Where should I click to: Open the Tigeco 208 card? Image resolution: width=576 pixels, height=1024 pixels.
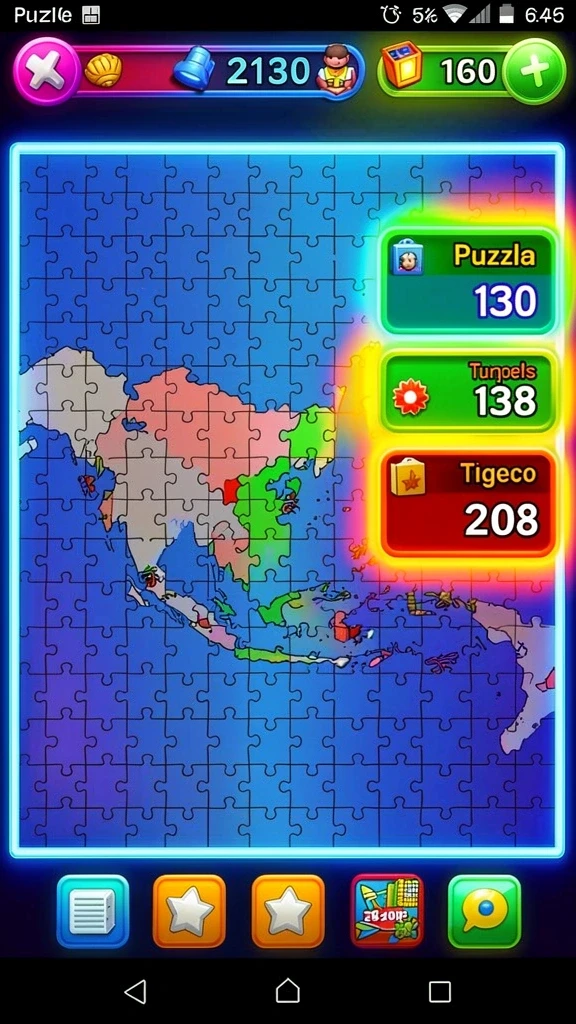tap(468, 502)
